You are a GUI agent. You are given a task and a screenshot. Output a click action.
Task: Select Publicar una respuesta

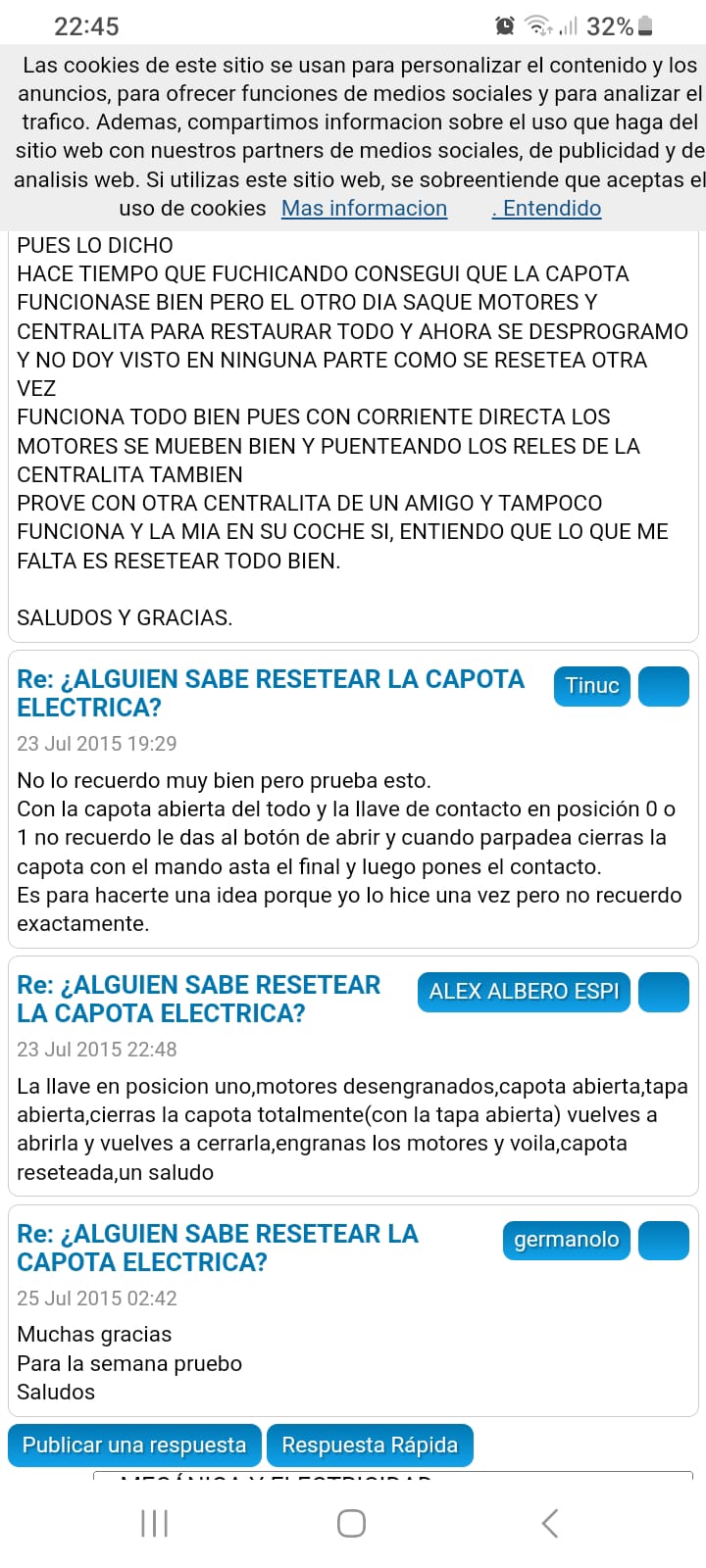[x=134, y=1445]
